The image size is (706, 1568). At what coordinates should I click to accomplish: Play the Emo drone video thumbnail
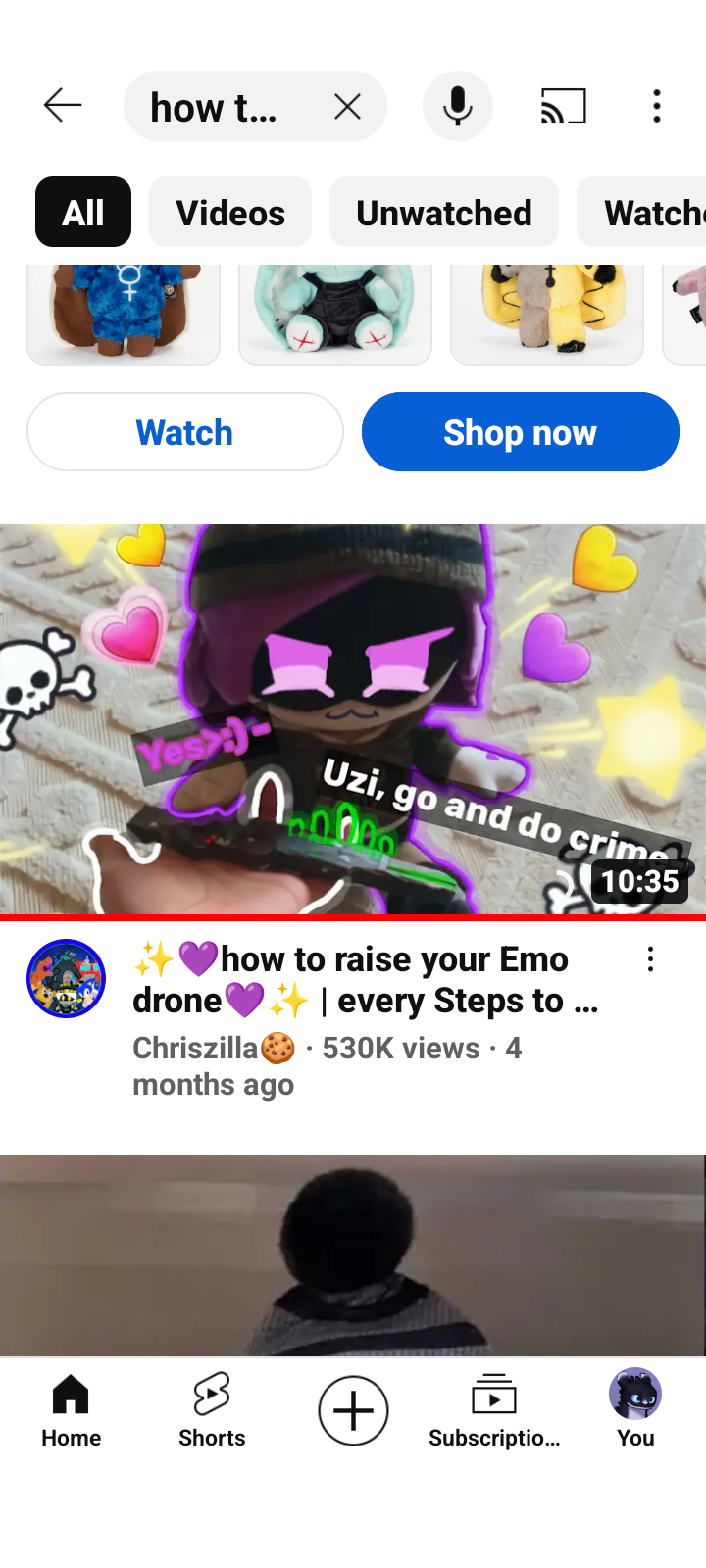(x=353, y=719)
